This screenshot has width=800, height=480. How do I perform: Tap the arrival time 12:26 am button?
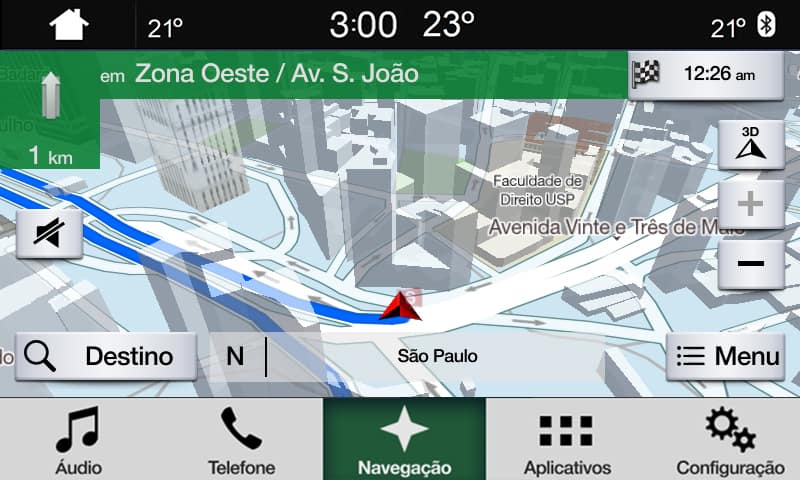[x=705, y=75]
